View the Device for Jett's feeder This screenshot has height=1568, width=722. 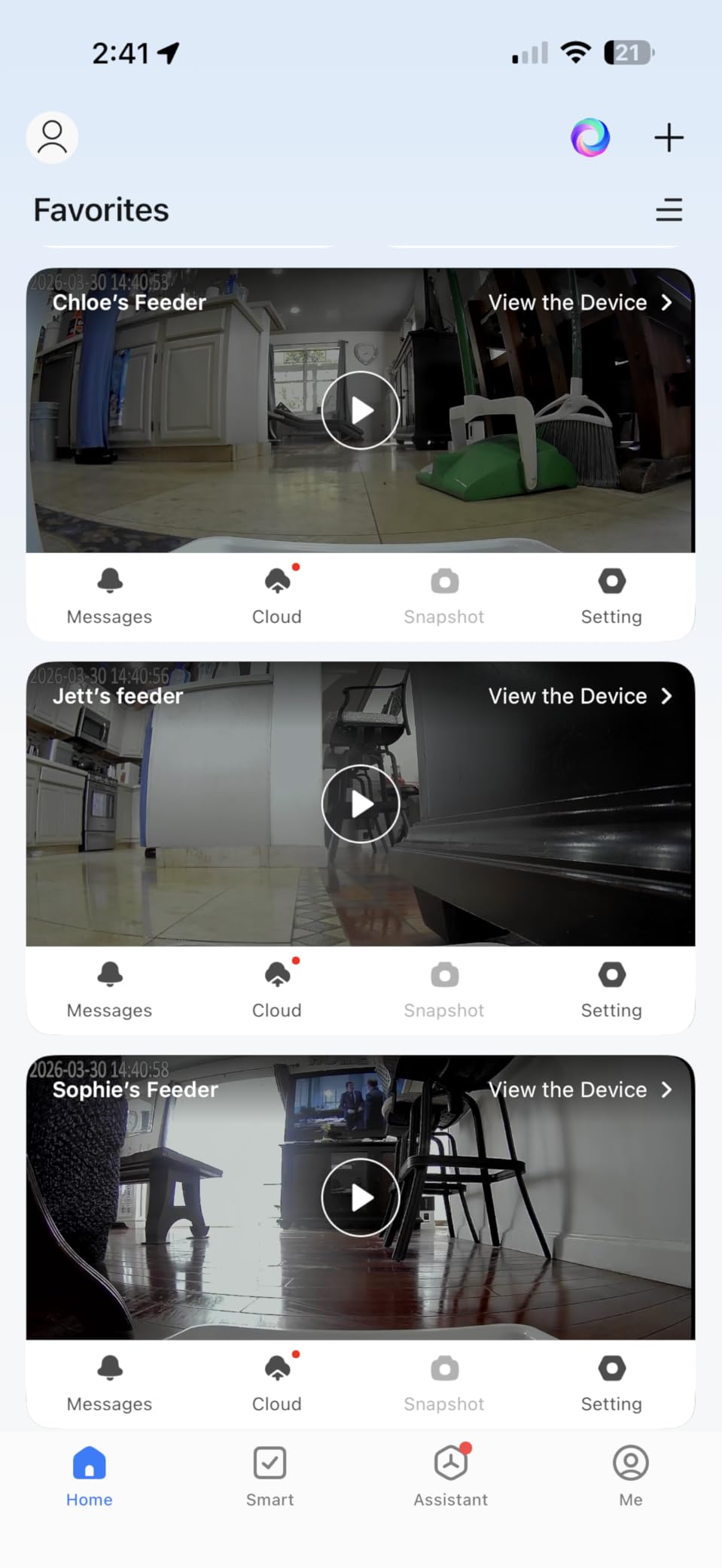click(580, 696)
